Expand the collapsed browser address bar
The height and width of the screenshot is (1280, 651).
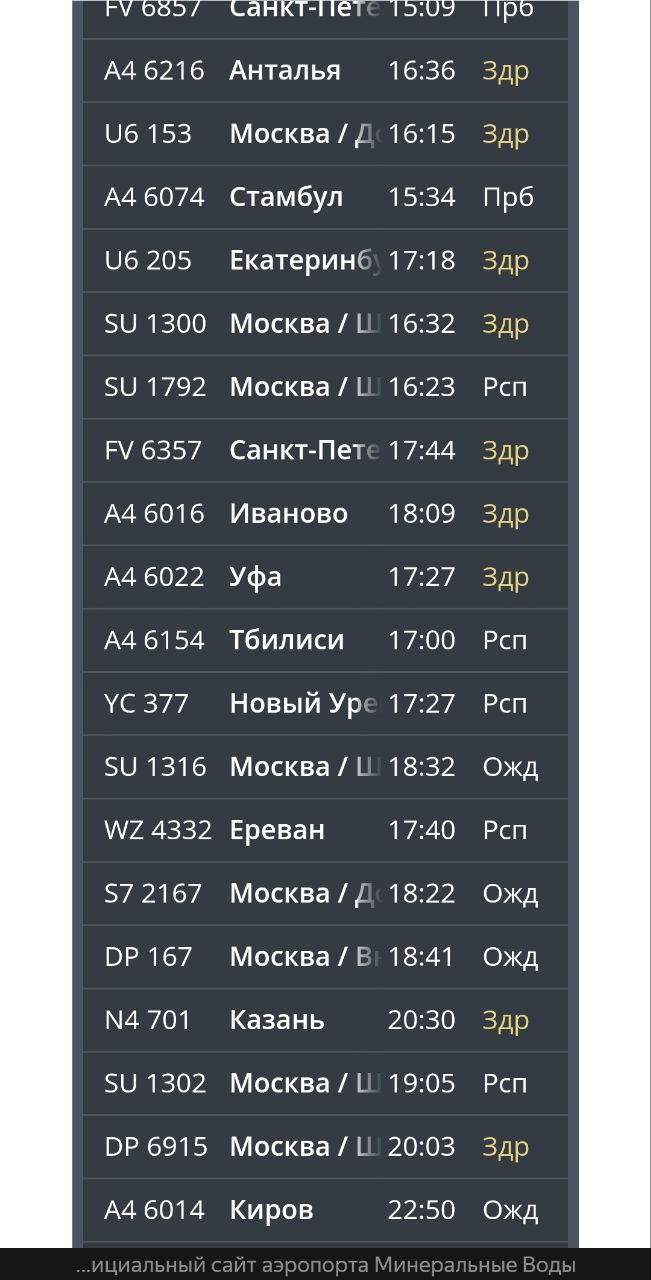pos(325,1265)
